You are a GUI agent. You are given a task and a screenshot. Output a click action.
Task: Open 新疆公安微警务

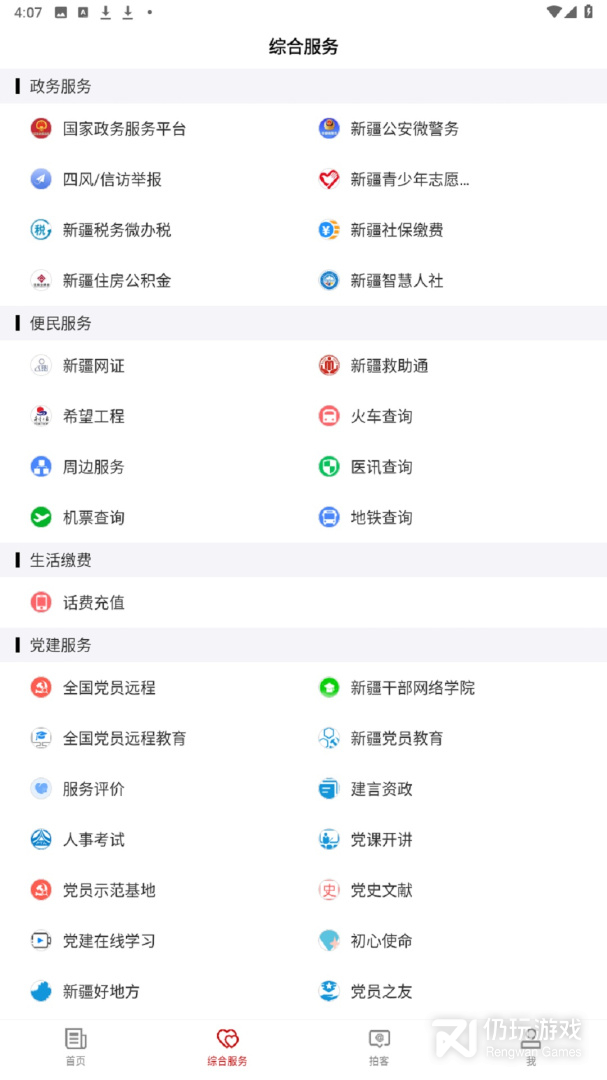pyautogui.click(x=404, y=129)
